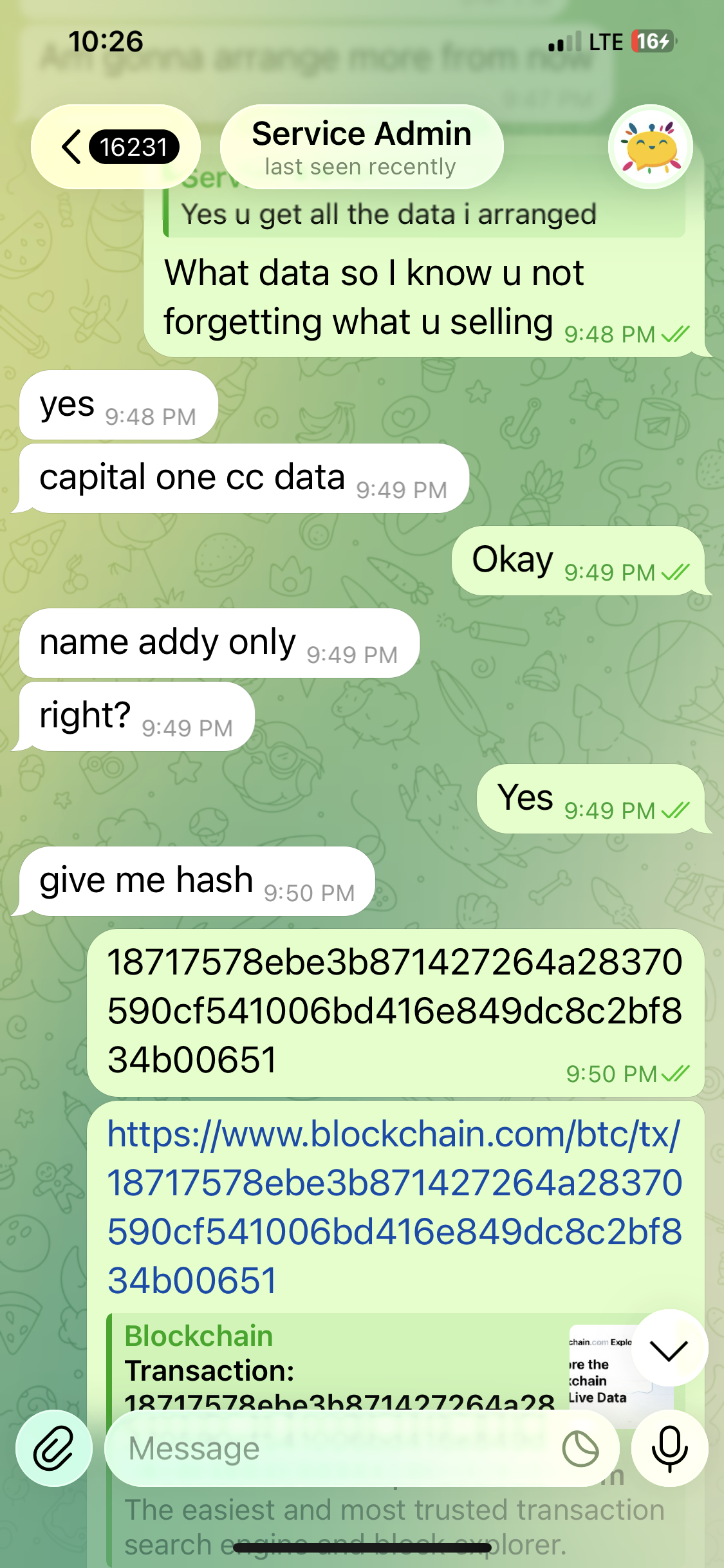Open the sticker panel icon in message field
The image size is (724, 1568).
click(580, 1448)
